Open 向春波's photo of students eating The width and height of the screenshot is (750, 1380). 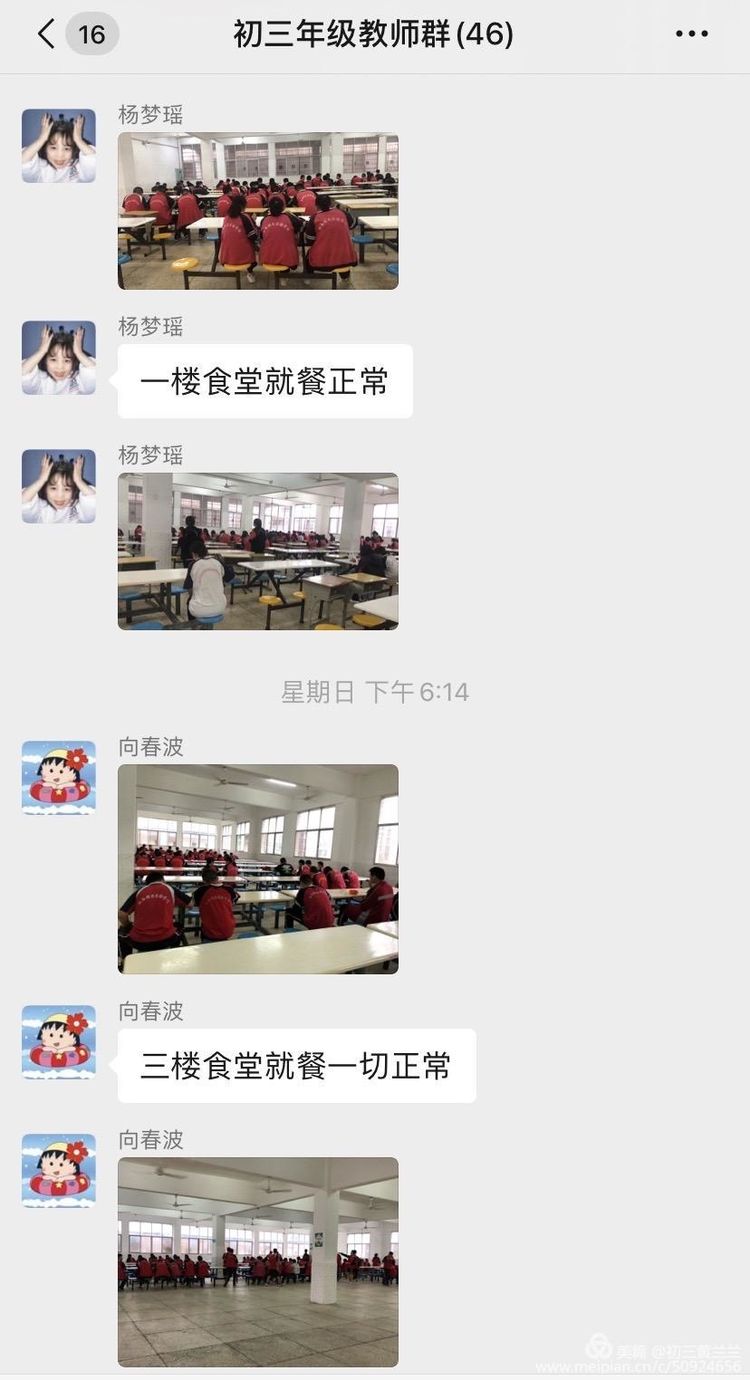[257, 868]
